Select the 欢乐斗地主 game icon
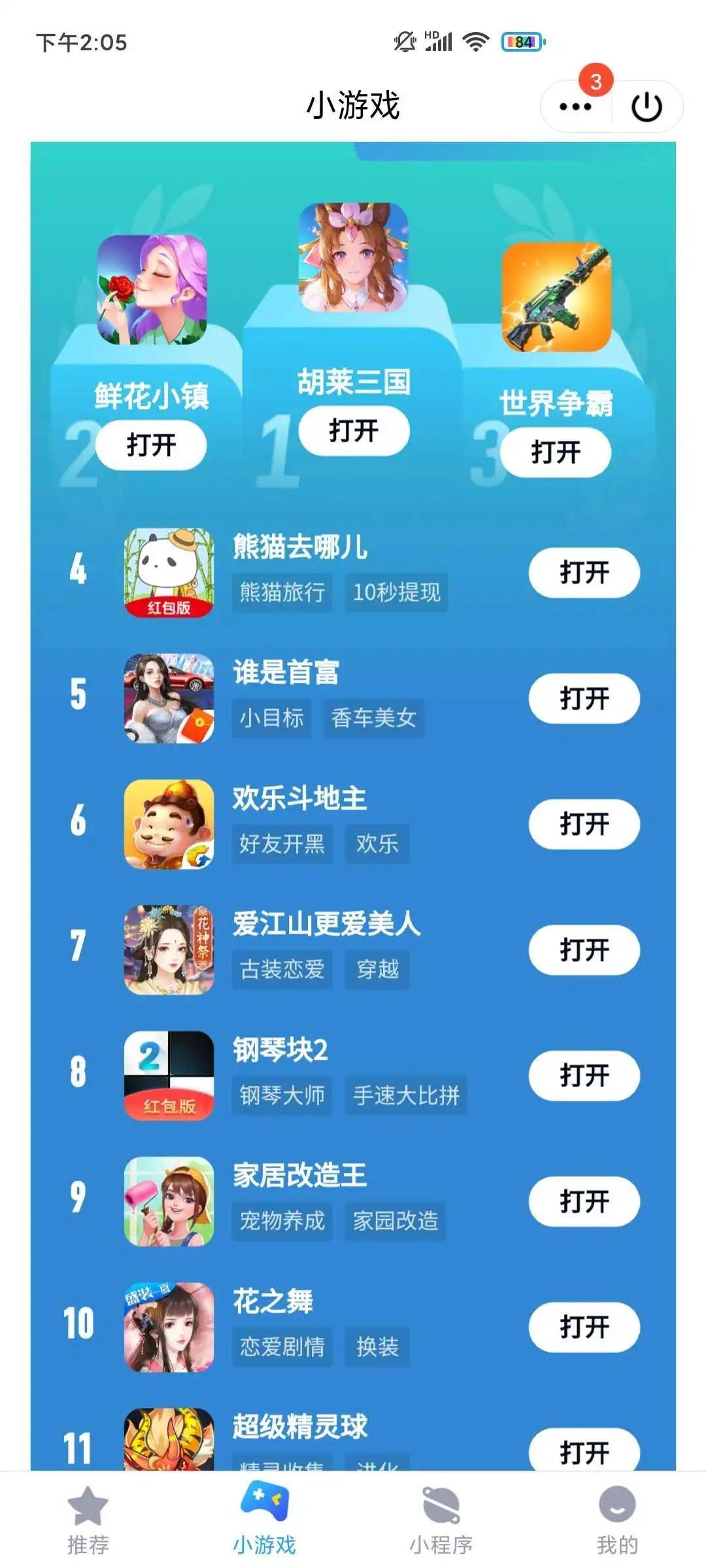706x1568 pixels. click(x=169, y=824)
